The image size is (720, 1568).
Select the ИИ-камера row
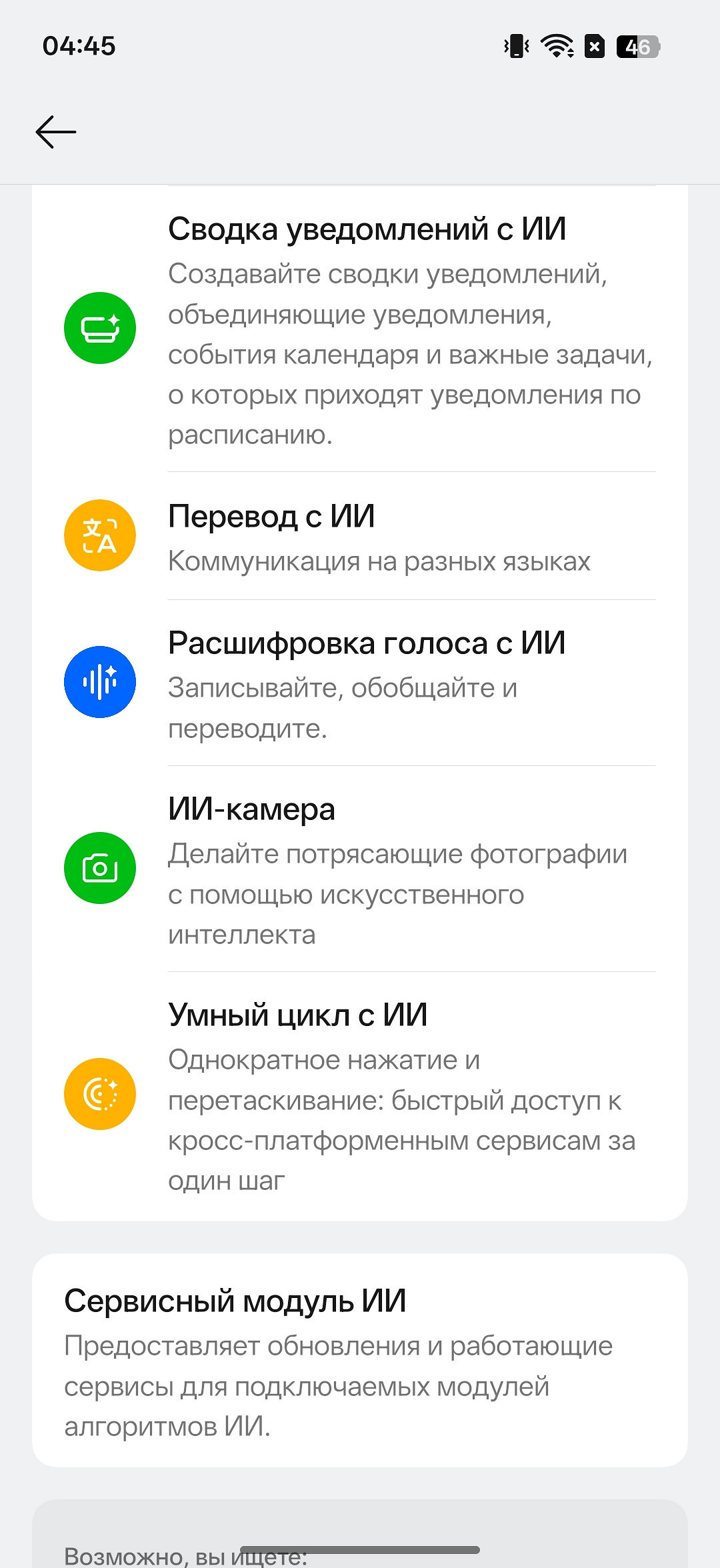(x=360, y=869)
